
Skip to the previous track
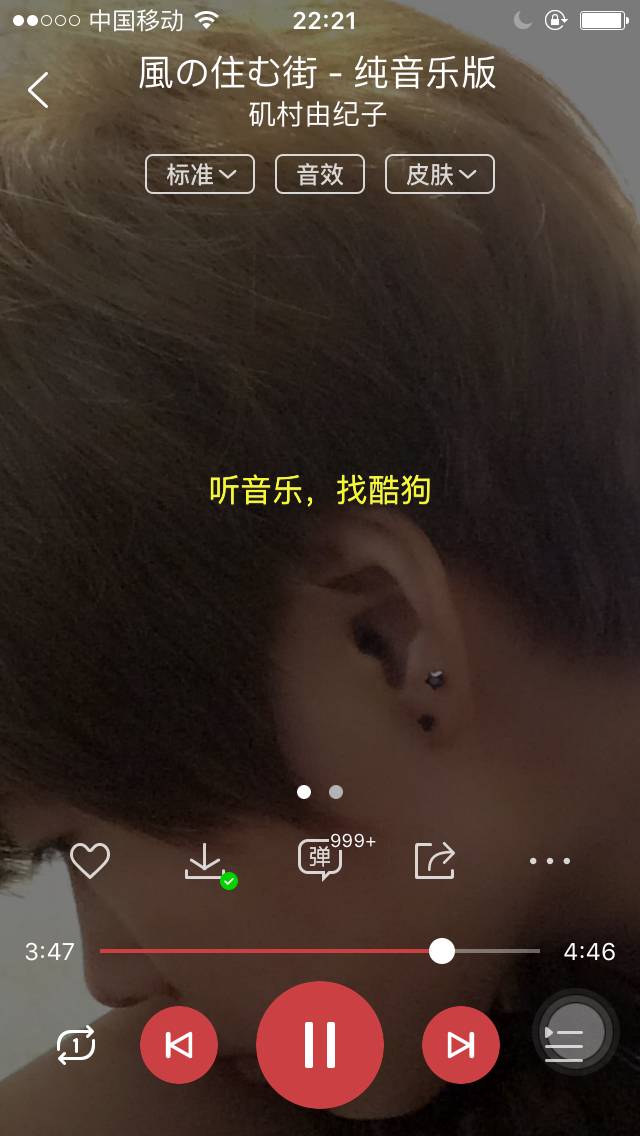pyautogui.click(x=178, y=1045)
